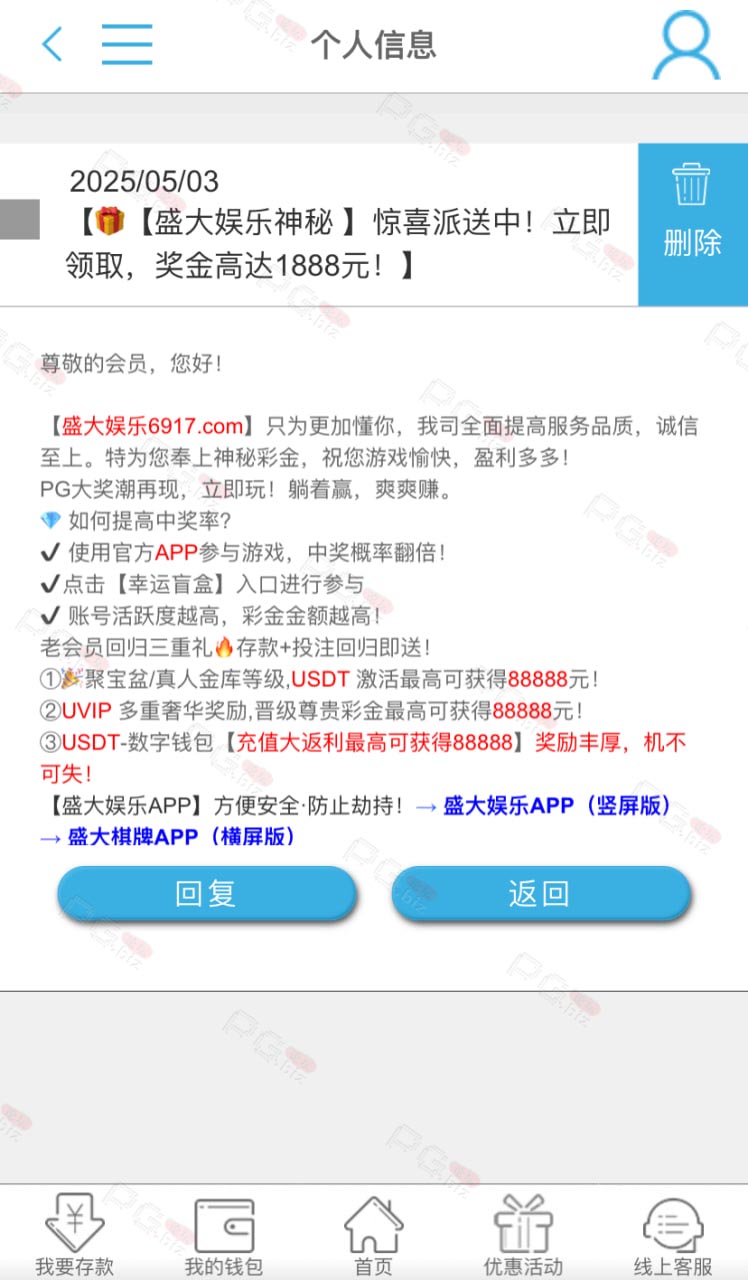Contact 线上客服 support

click(673, 1236)
